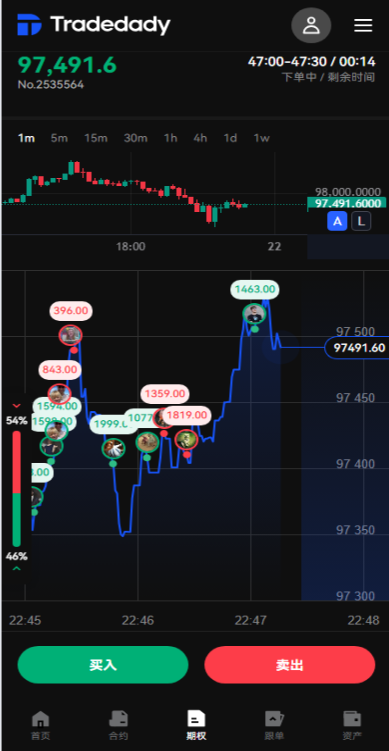The image size is (389, 751).
Task: Switch chart to 5m interval
Action: (x=59, y=138)
